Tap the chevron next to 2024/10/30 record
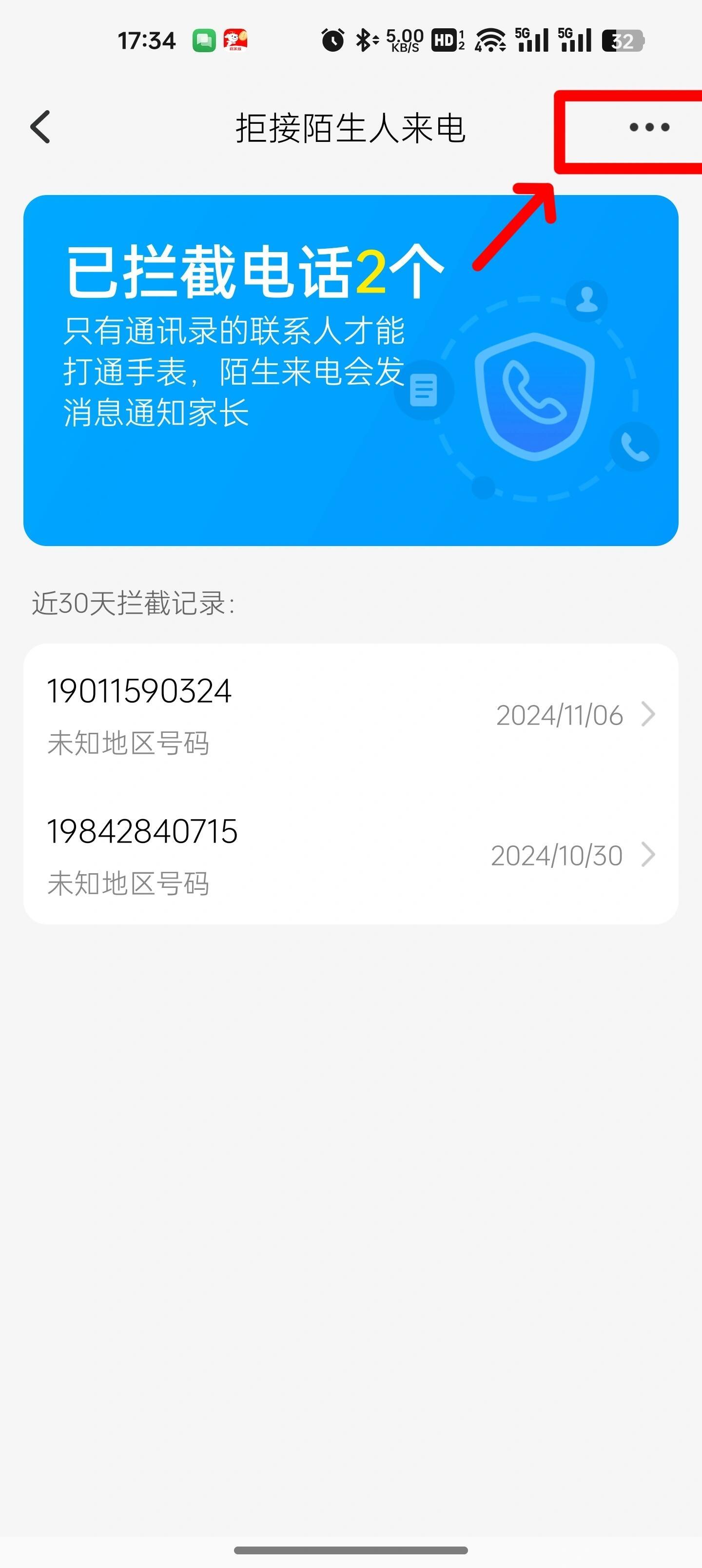The image size is (702, 1568). point(648,855)
